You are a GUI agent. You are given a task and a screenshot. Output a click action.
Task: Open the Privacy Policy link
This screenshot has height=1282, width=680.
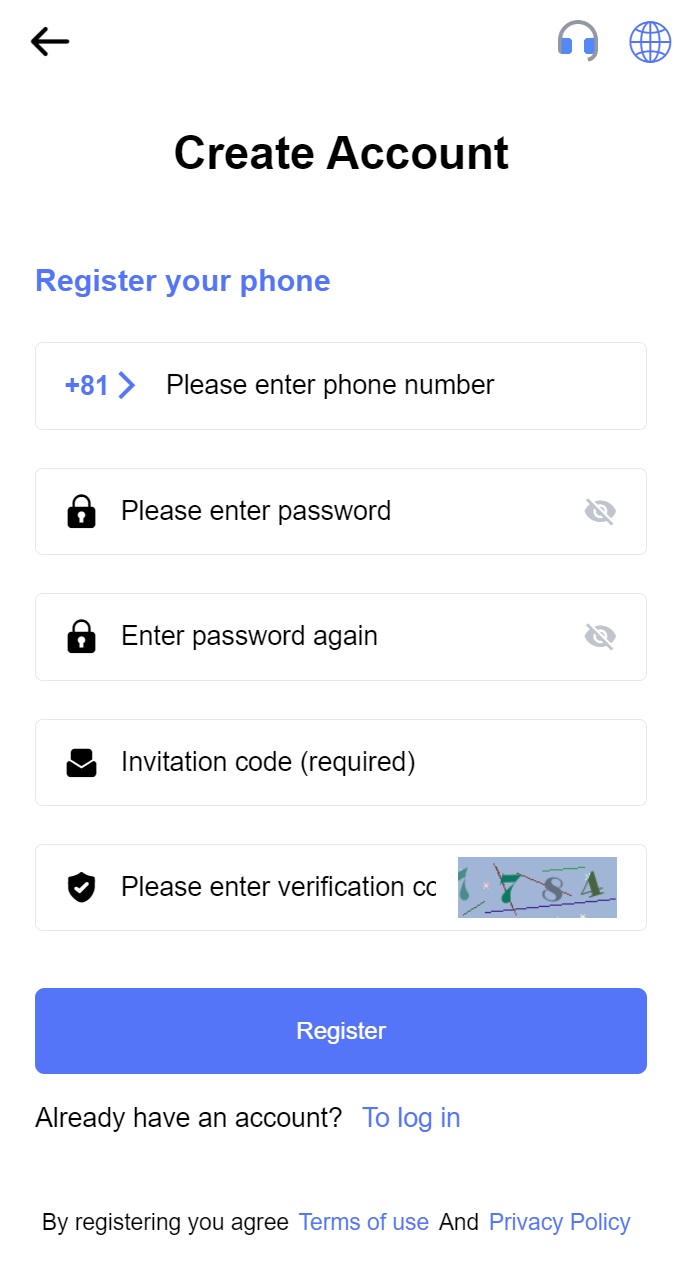point(559,1222)
